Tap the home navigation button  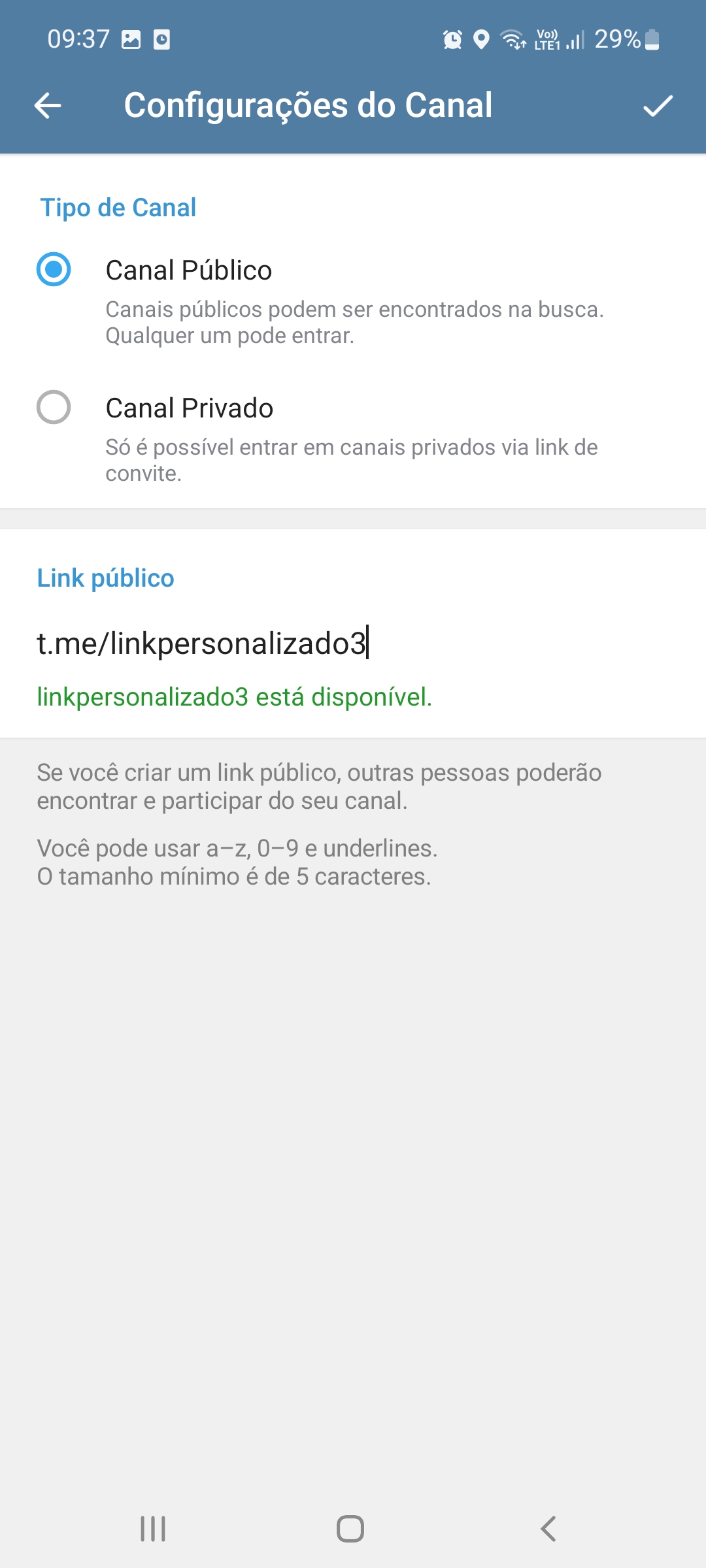tap(352, 1528)
